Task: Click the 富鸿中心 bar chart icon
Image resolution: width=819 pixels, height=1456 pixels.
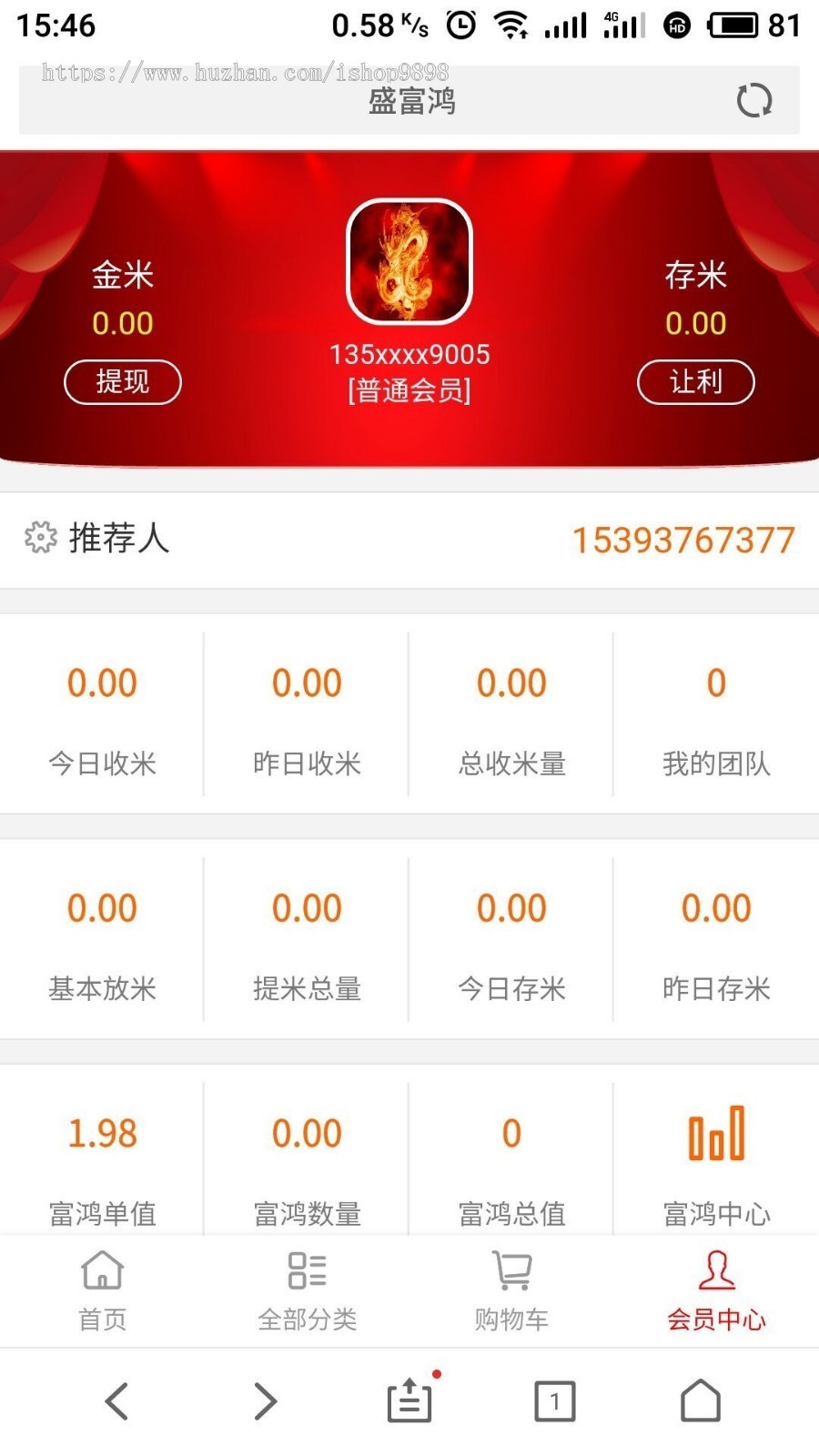Action: click(716, 1133)
